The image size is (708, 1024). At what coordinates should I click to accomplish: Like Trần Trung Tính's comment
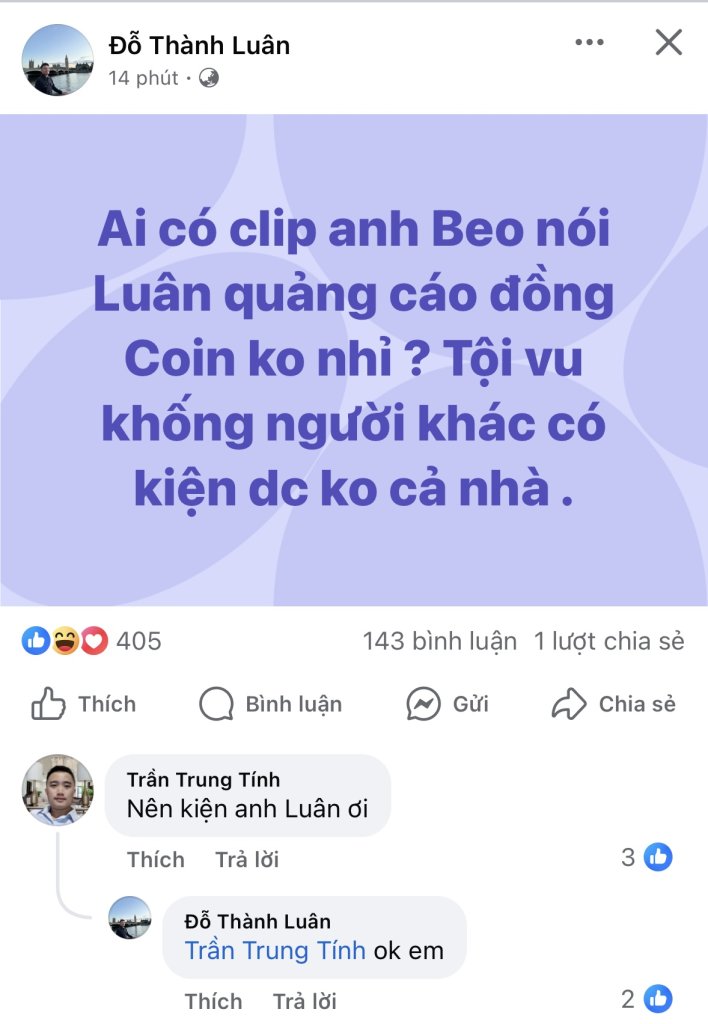coord(156,859)
